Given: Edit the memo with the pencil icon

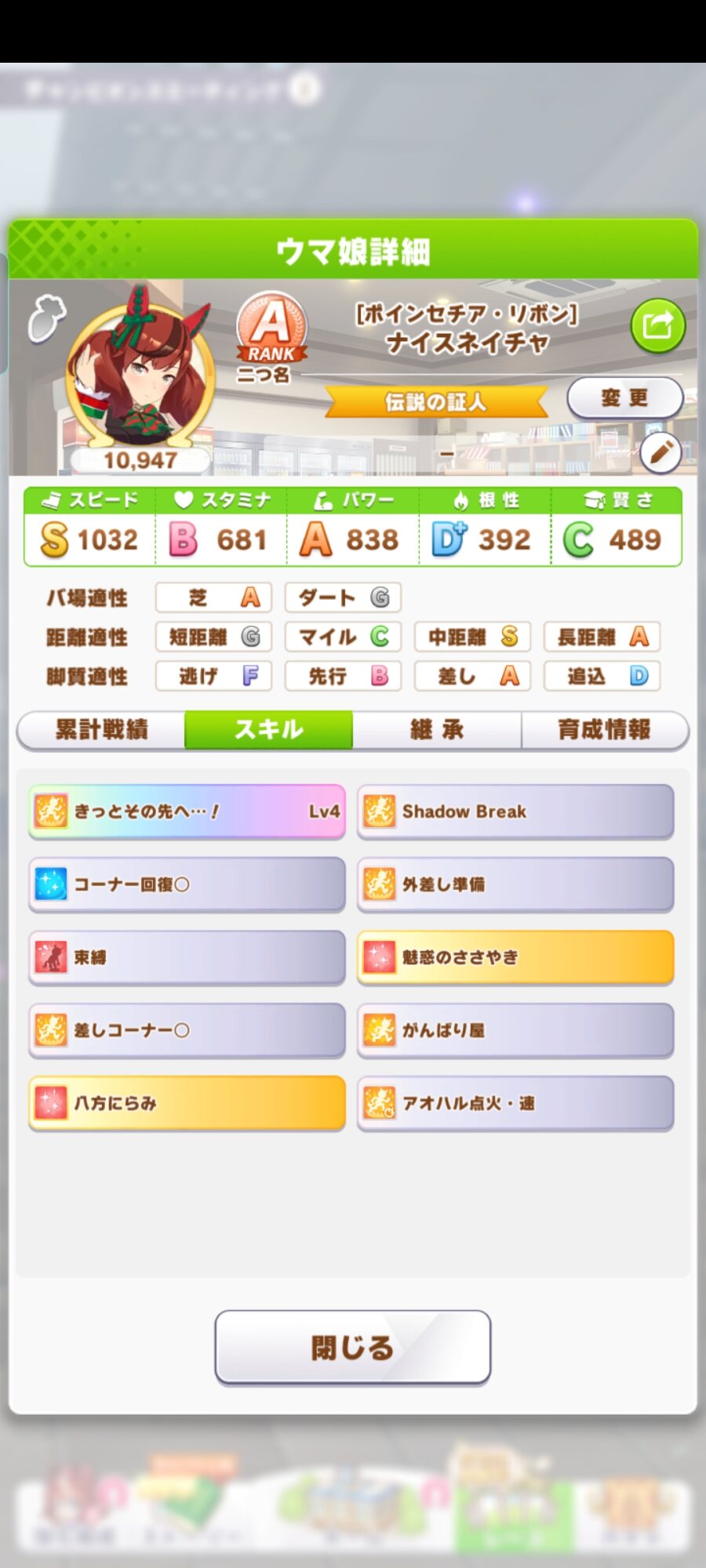Looking at the screenshot, I should click(660, 452).
